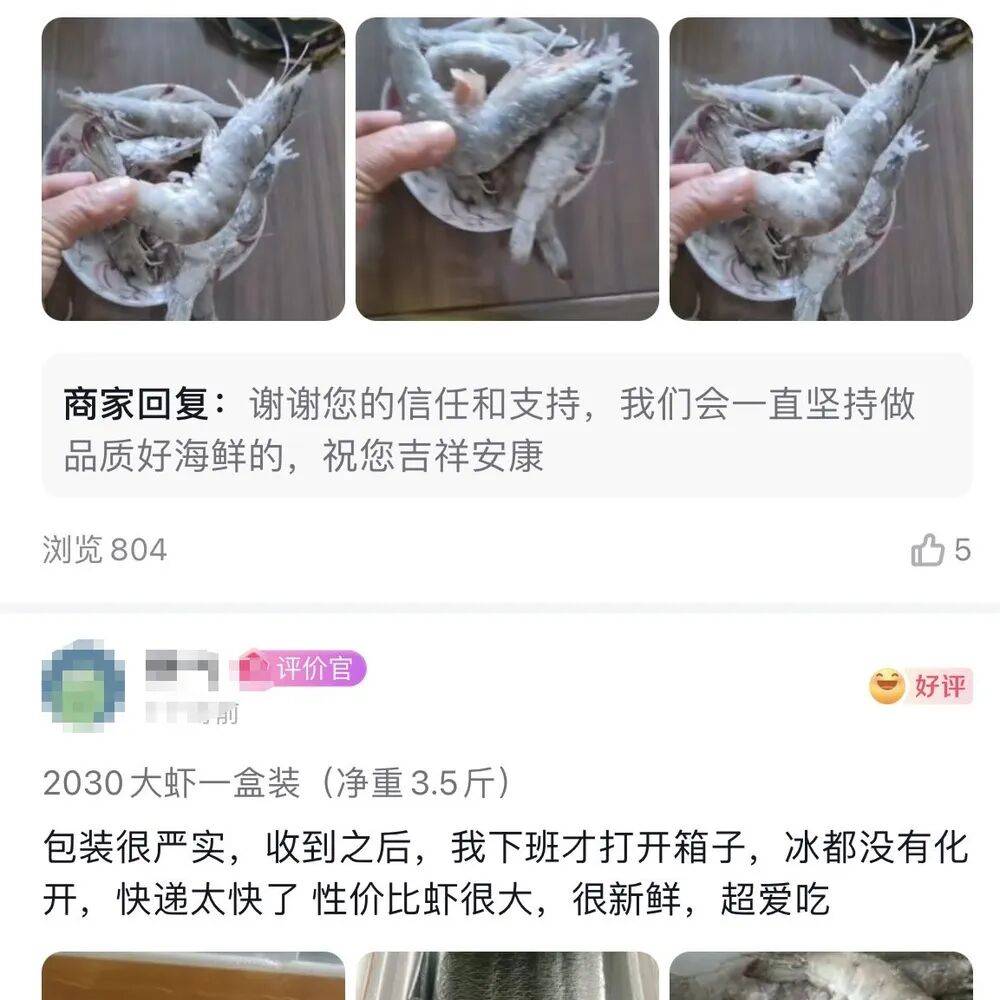Tap the 评价官 badge
This screenshot has width=1000, height=1000.
coord(301,668)
